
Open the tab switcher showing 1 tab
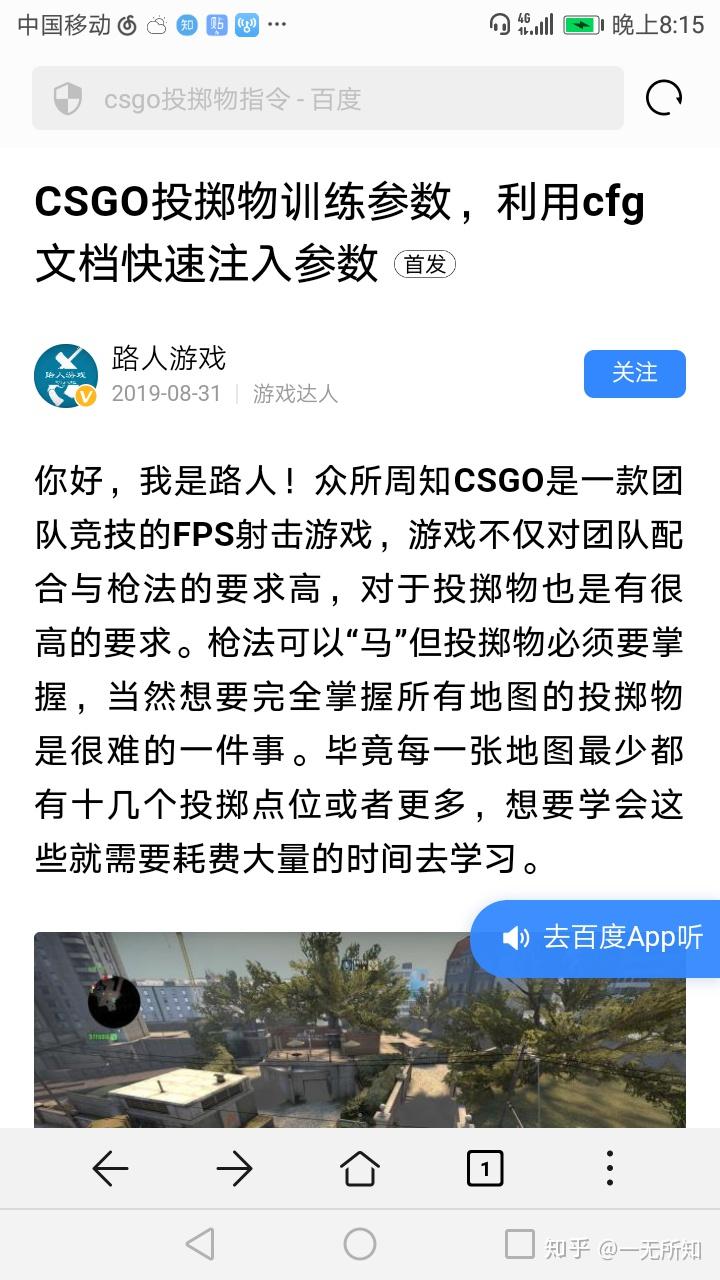[x=485, y=1168]
